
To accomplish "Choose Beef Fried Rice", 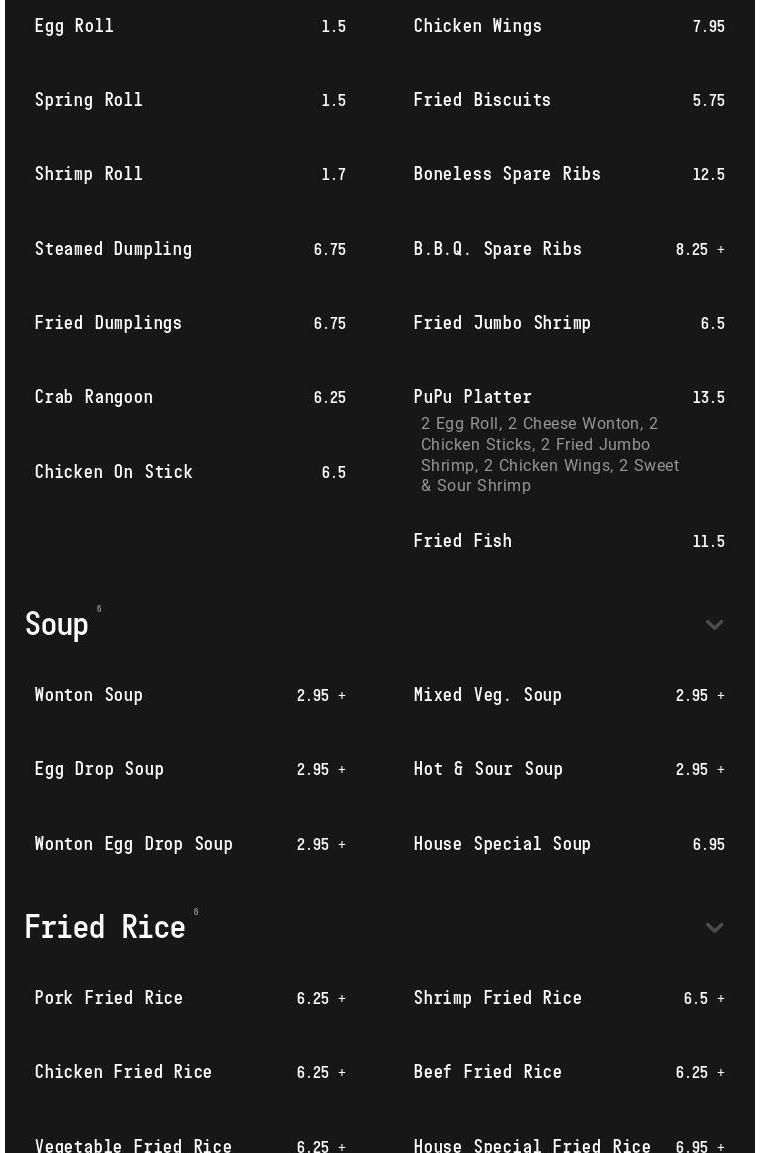I will (568, 1072).
